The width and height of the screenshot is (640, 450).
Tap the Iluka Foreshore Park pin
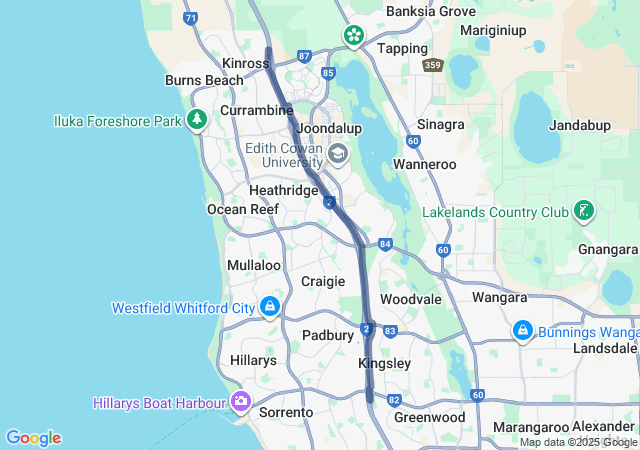[x=197, y=121]
